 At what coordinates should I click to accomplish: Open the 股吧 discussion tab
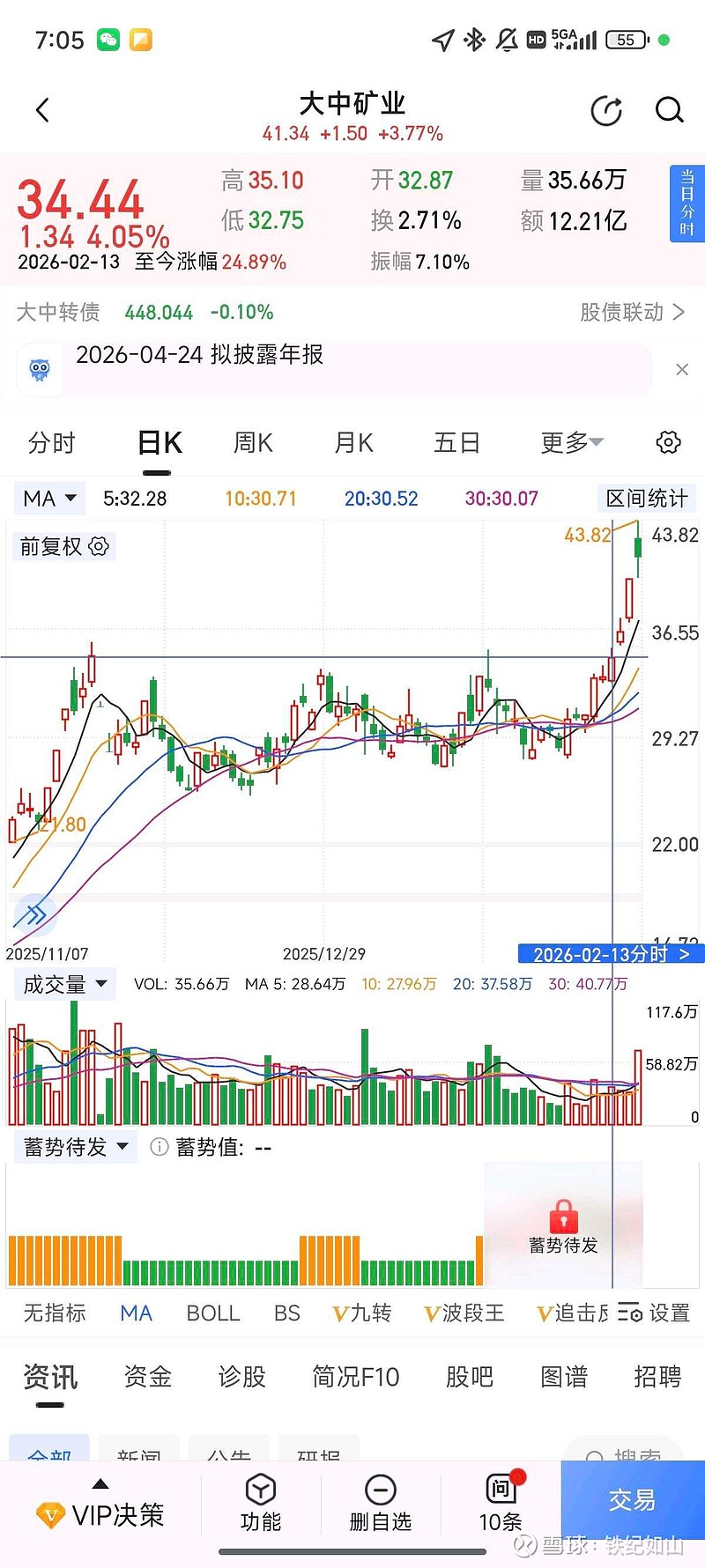point(469,1376)
